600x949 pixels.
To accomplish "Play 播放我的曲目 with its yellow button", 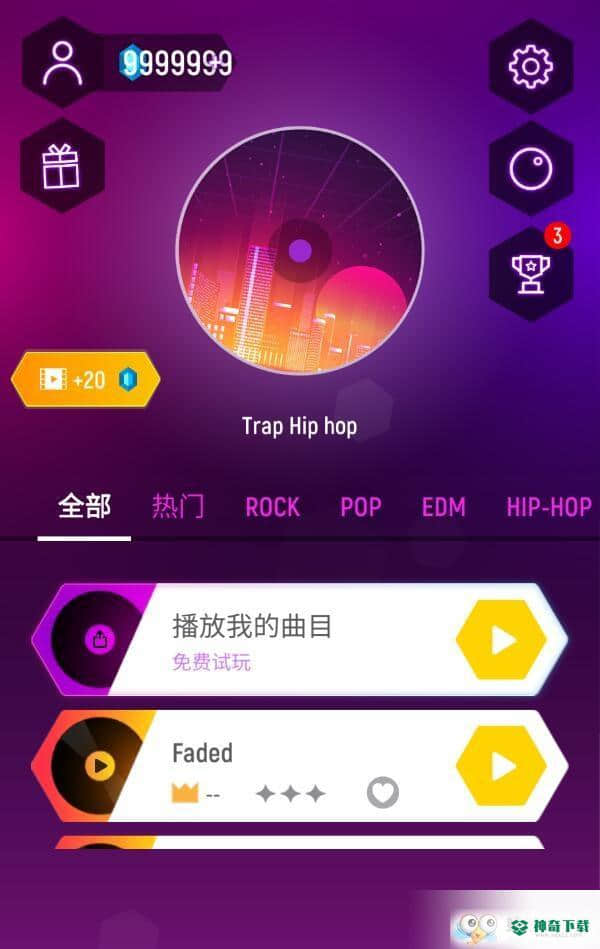I will [501, 640].
